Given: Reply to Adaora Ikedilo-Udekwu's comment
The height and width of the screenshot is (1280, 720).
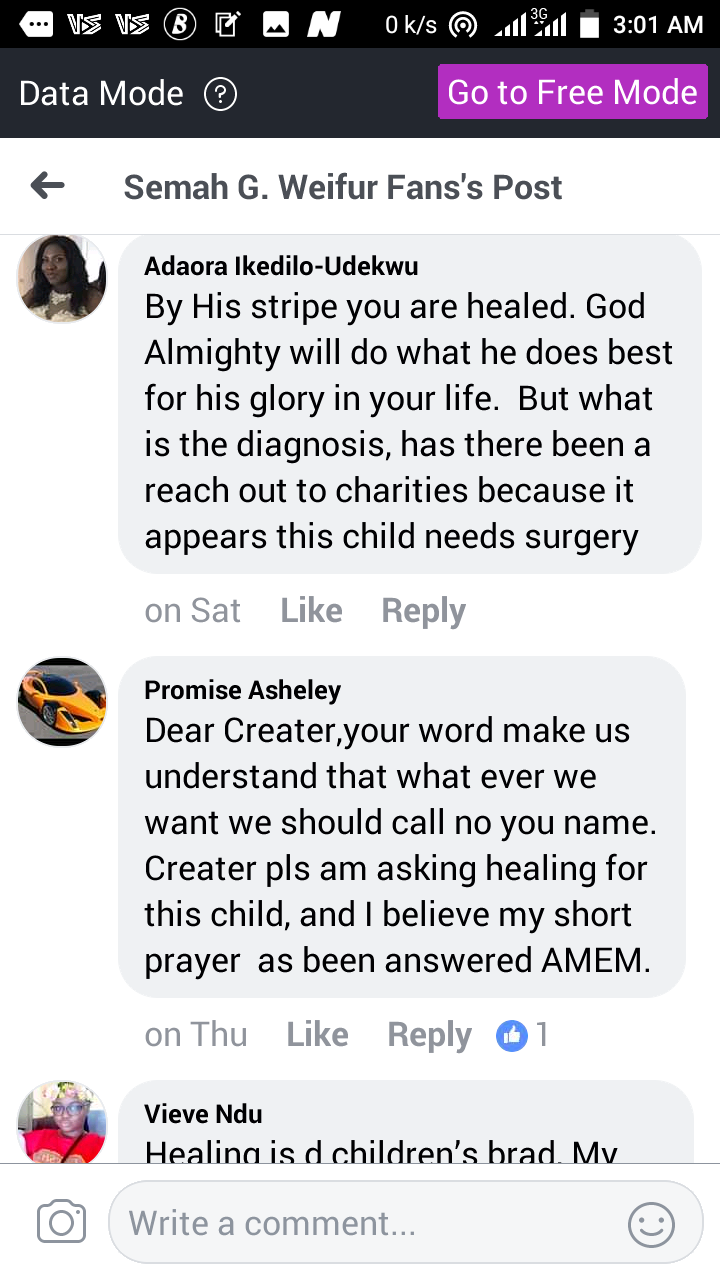Looking at the screenshot, I should 423,611.
